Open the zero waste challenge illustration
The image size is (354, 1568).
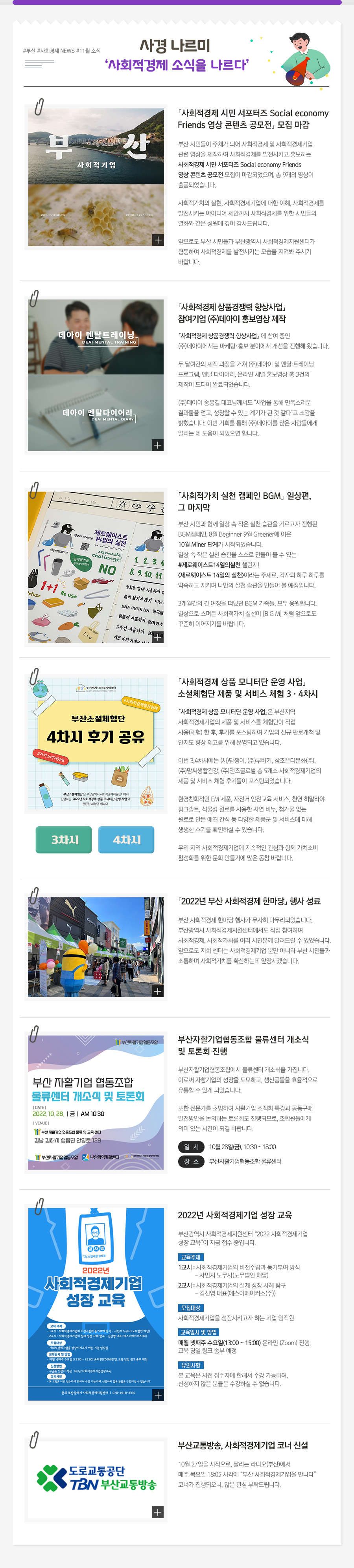click(x=96, y=567)
